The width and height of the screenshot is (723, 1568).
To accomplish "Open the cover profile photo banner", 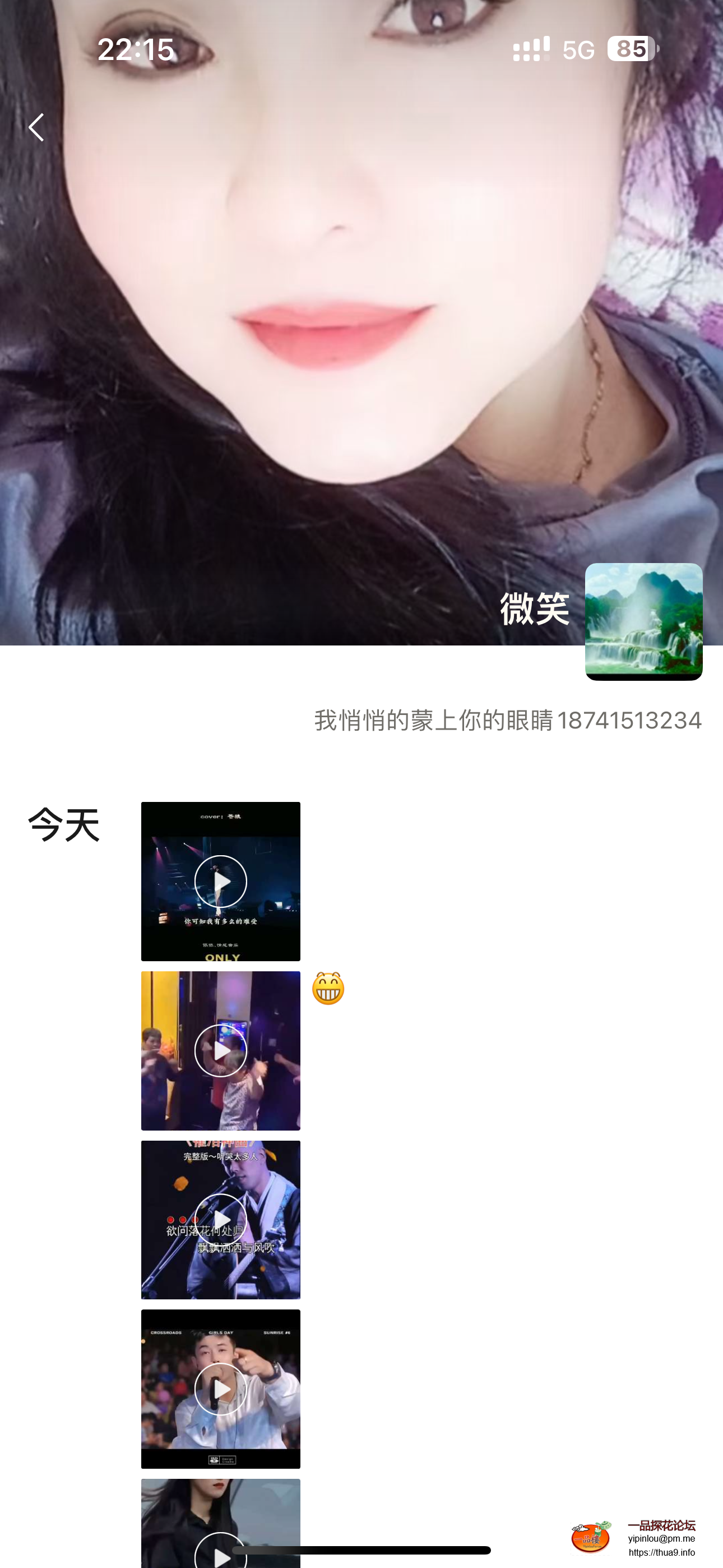I will [x=361, y=322].
